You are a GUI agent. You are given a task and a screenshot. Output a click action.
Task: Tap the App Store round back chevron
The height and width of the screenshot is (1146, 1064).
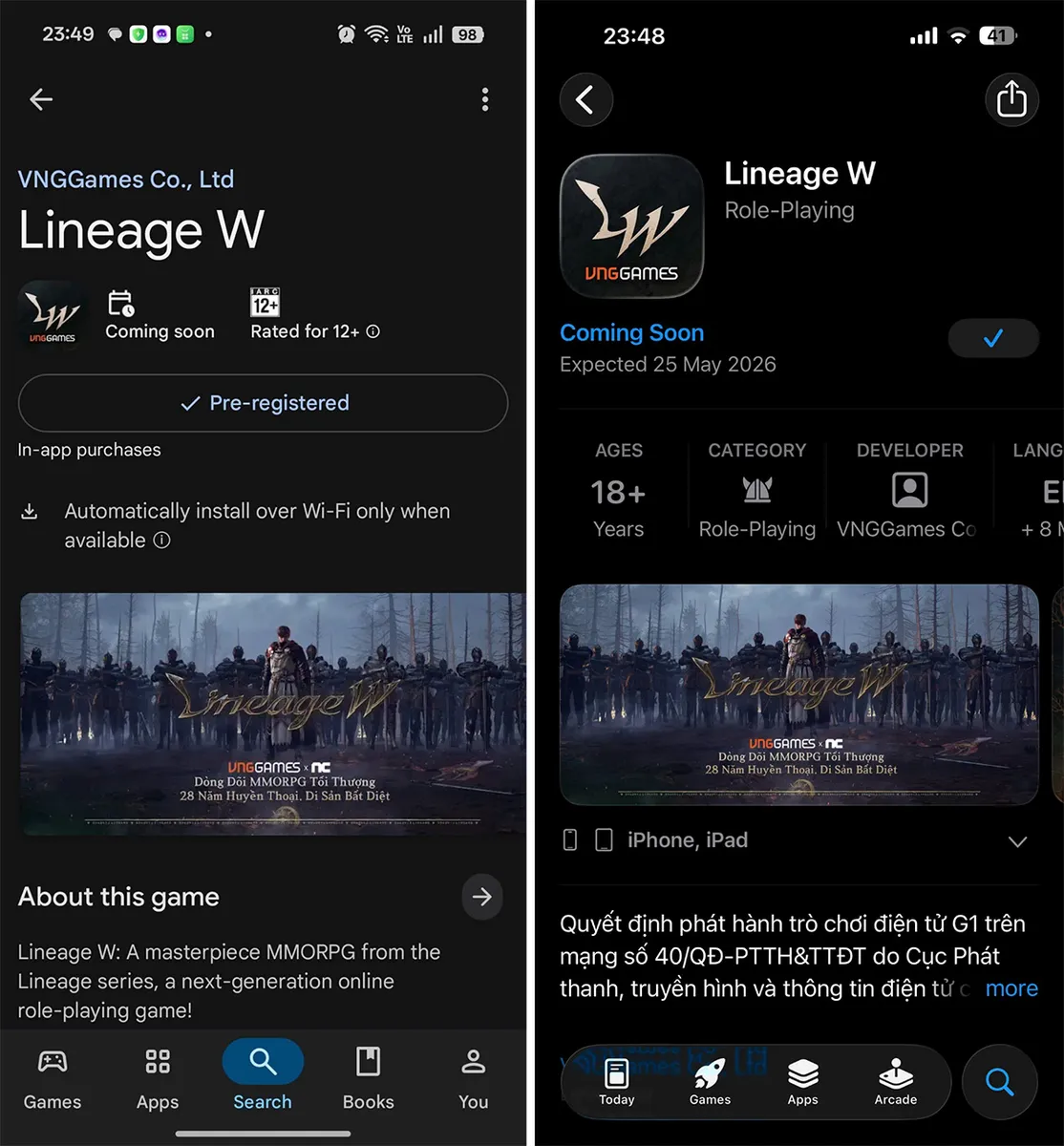pos(585,99)
